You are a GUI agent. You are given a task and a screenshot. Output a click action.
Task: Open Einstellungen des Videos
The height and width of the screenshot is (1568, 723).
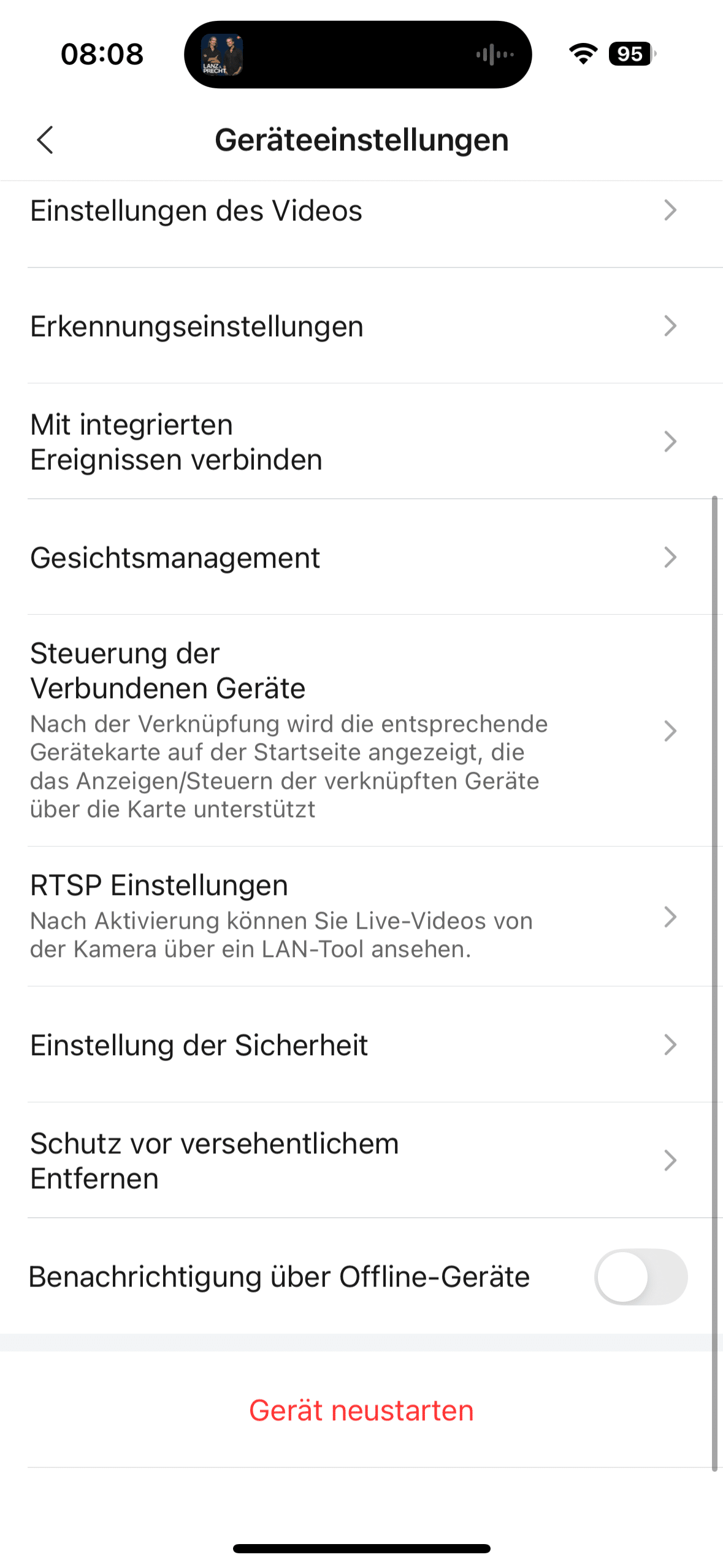(x=356, y=211)
